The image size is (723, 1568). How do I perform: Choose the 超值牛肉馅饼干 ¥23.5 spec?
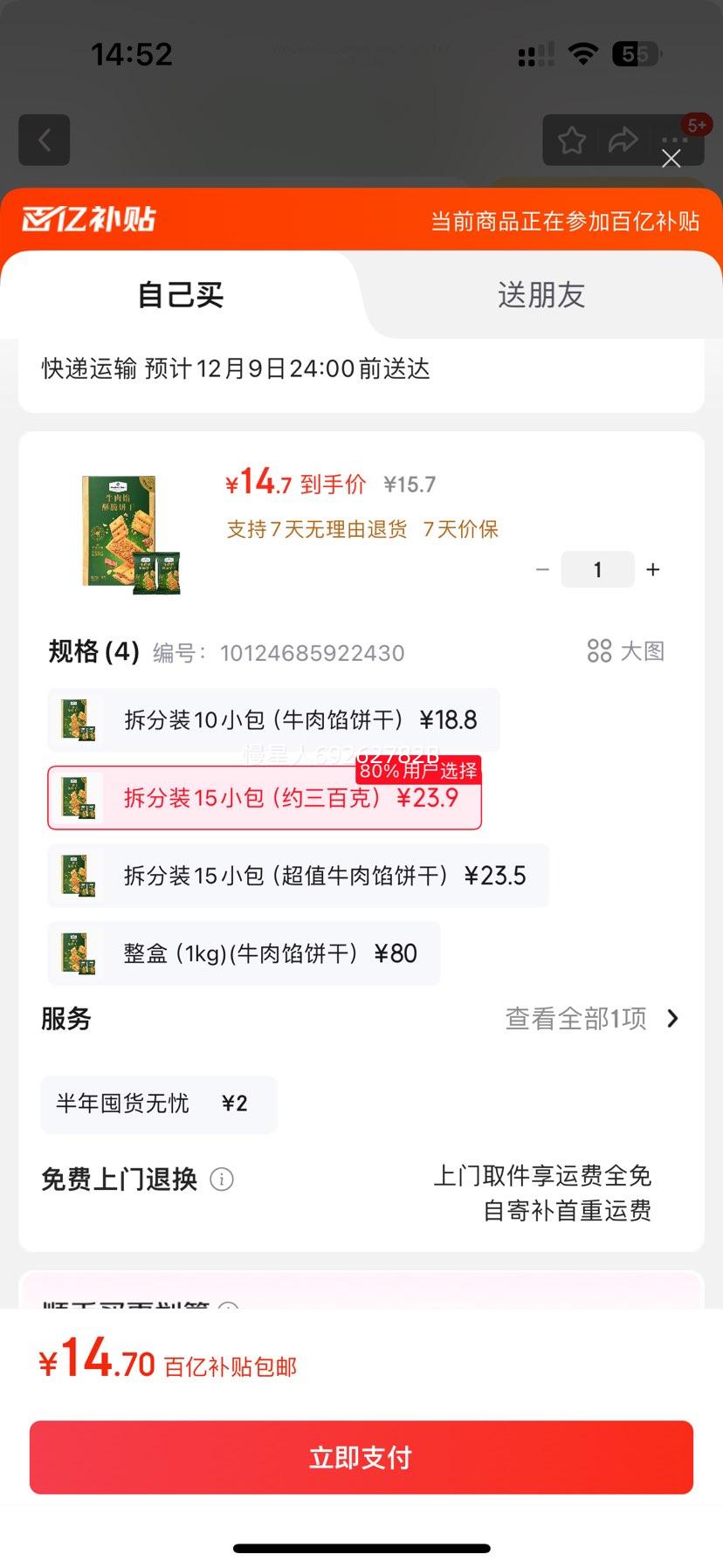pyautogui.click(x=297, y=876)
